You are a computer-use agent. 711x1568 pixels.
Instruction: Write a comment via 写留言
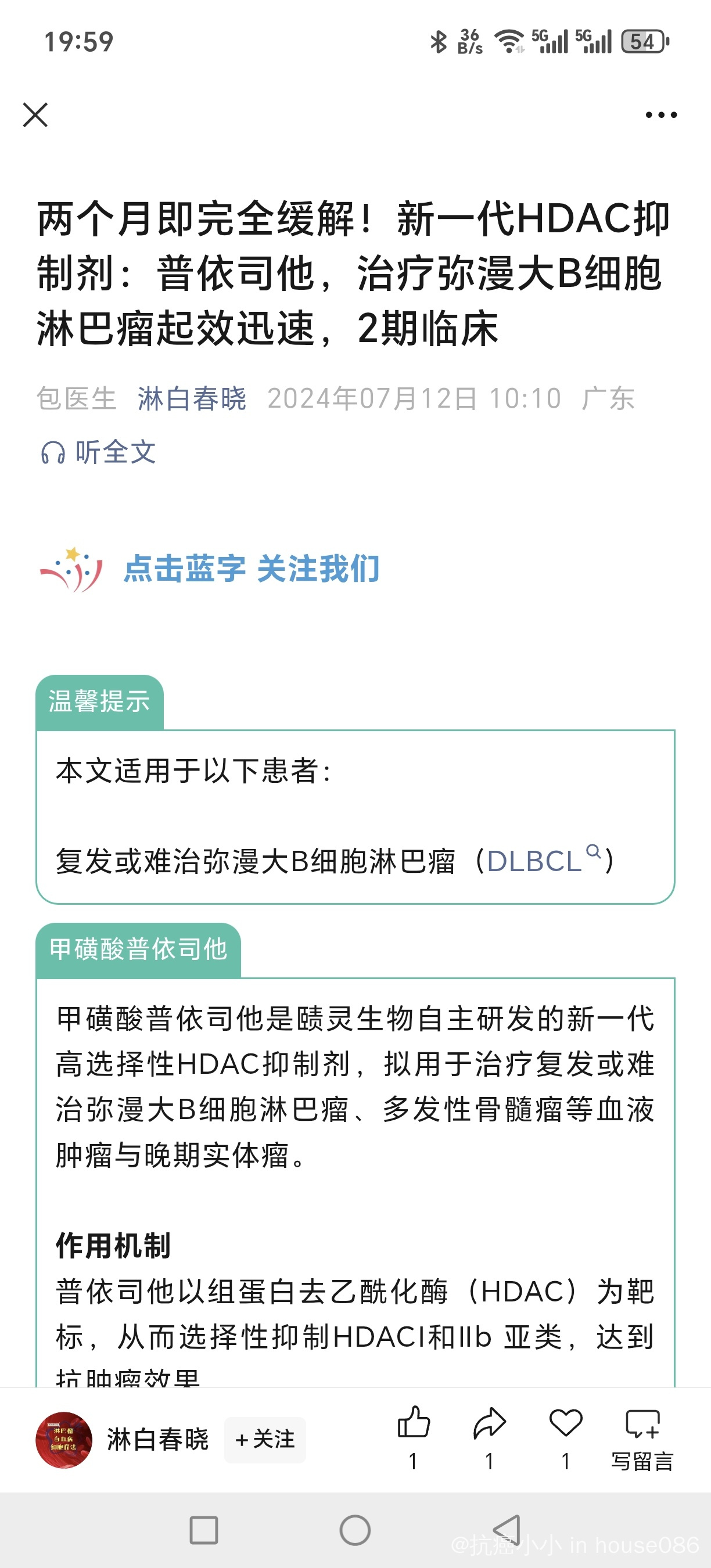642,1438
